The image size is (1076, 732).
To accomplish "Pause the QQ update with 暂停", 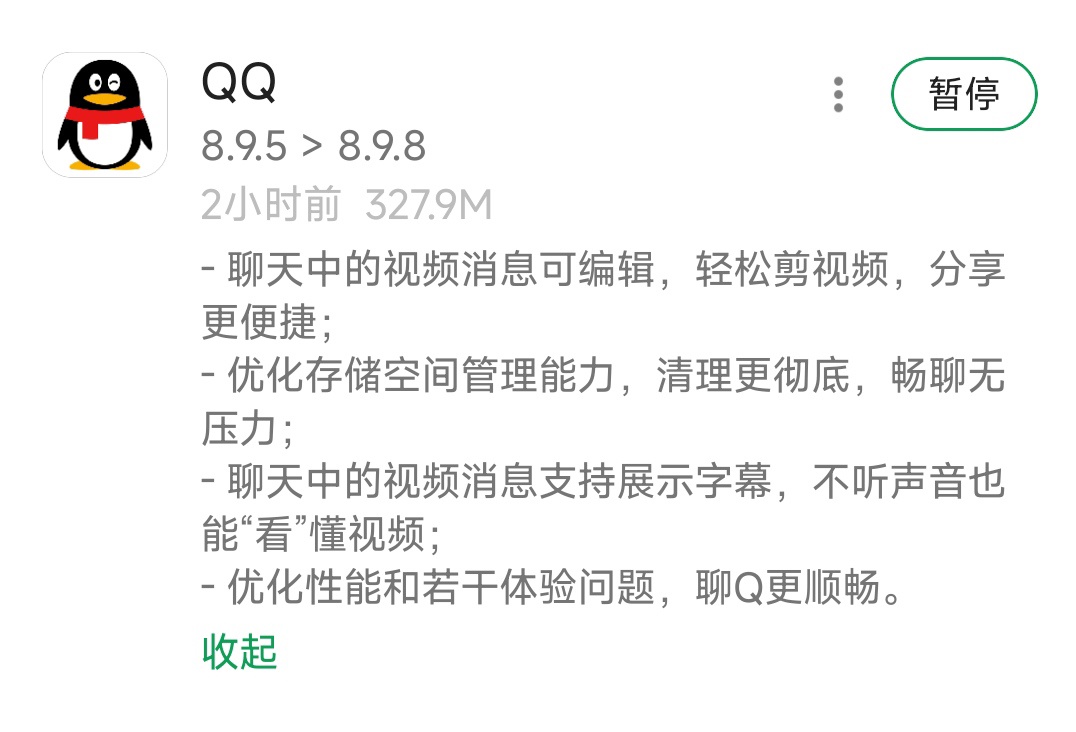I will coord(963,94).
